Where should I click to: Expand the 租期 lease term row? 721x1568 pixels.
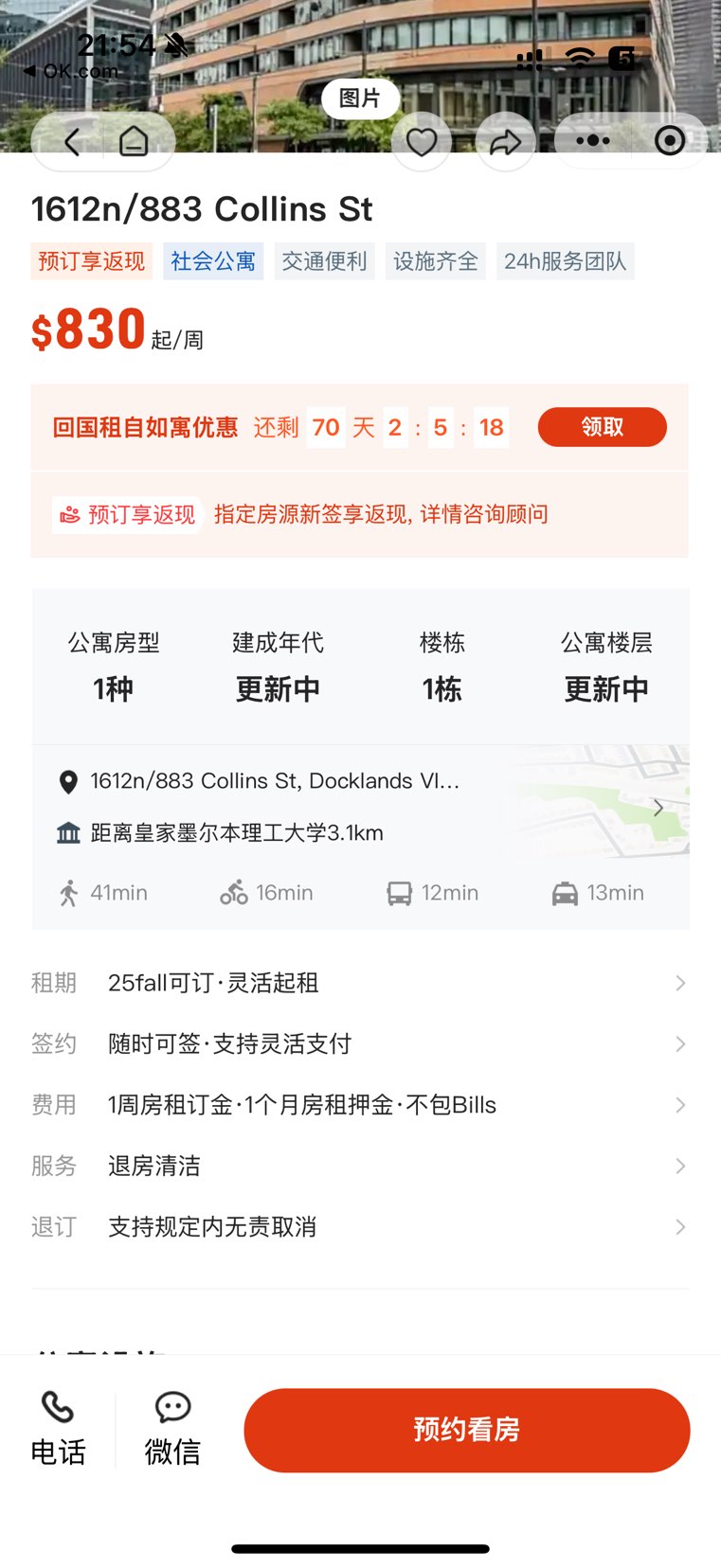coord(360,983)
